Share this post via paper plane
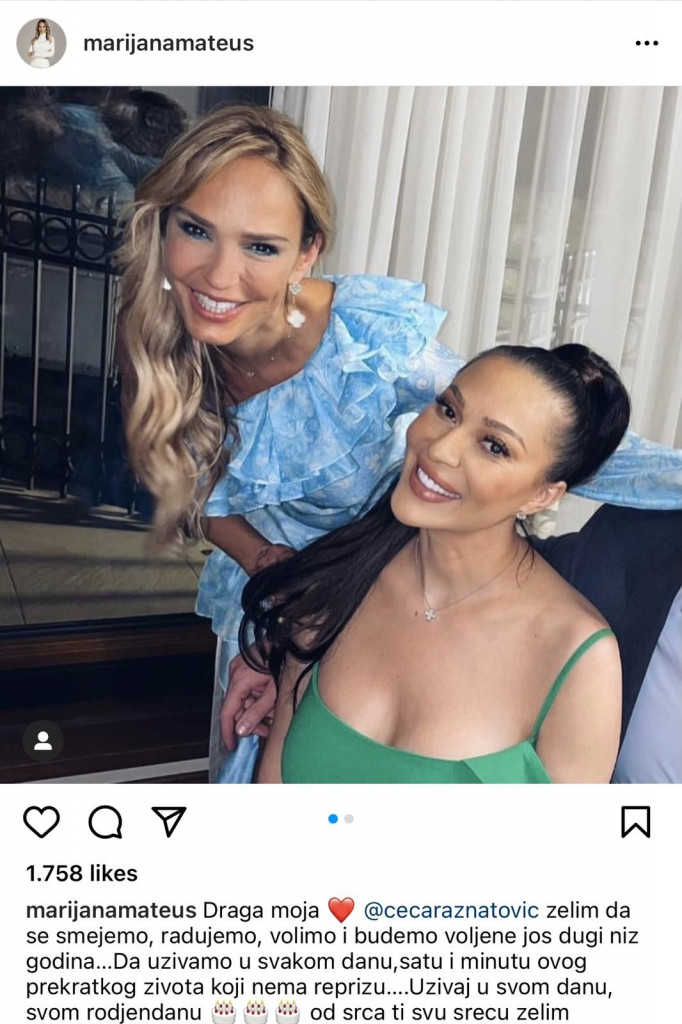 click(169, 821)
